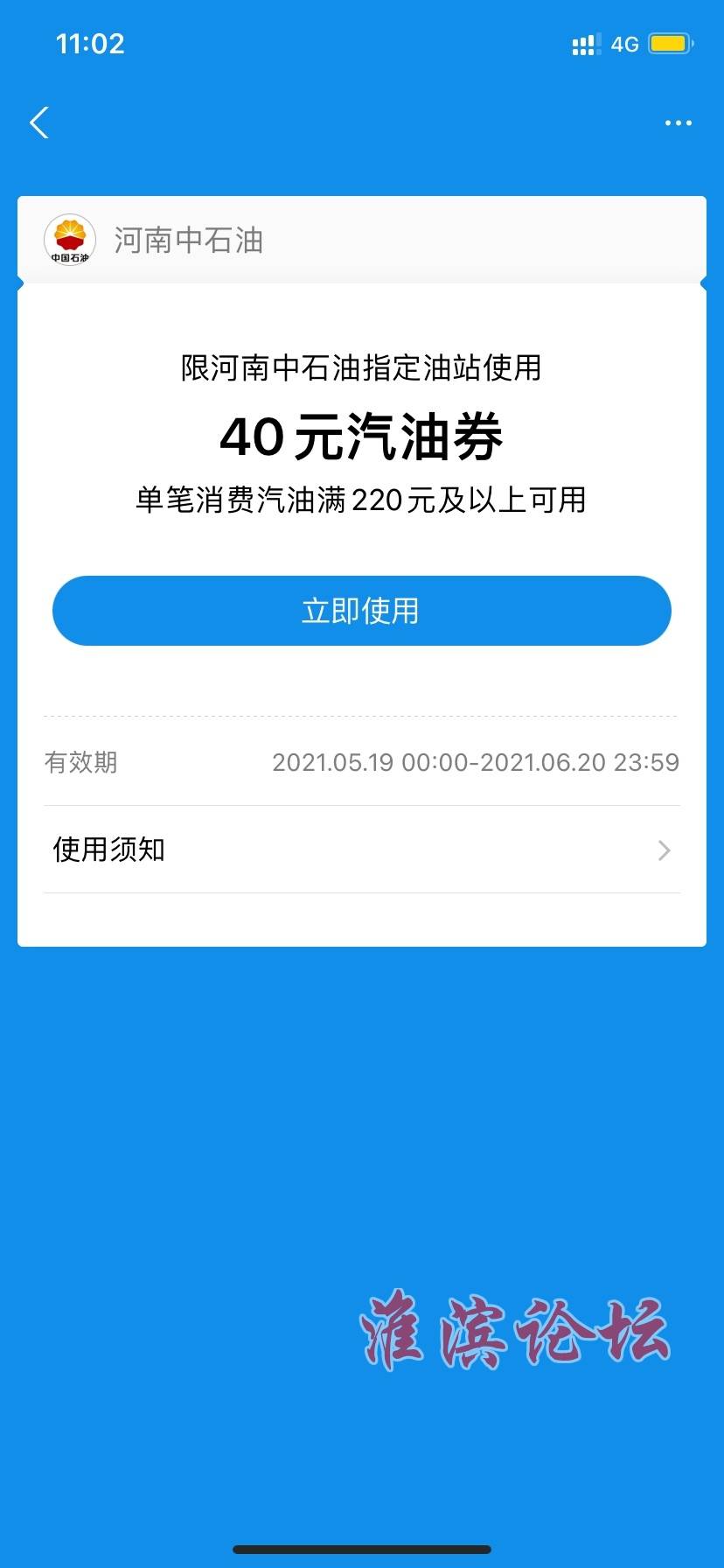Open the 河南中石油 merchant header
The height and width of the screenshot is (1568, 724).
[361, 240]
